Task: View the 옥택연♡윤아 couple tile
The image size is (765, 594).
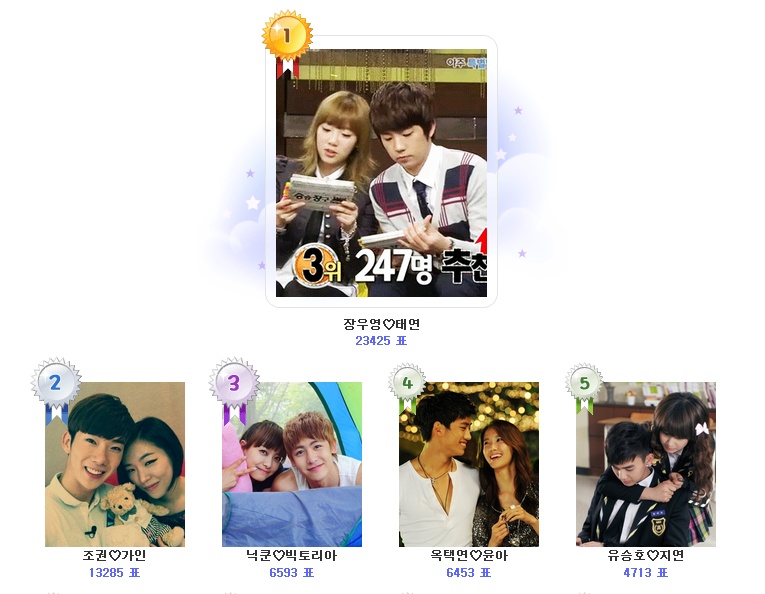Action: pyautogui.click(x=469, y=464)
